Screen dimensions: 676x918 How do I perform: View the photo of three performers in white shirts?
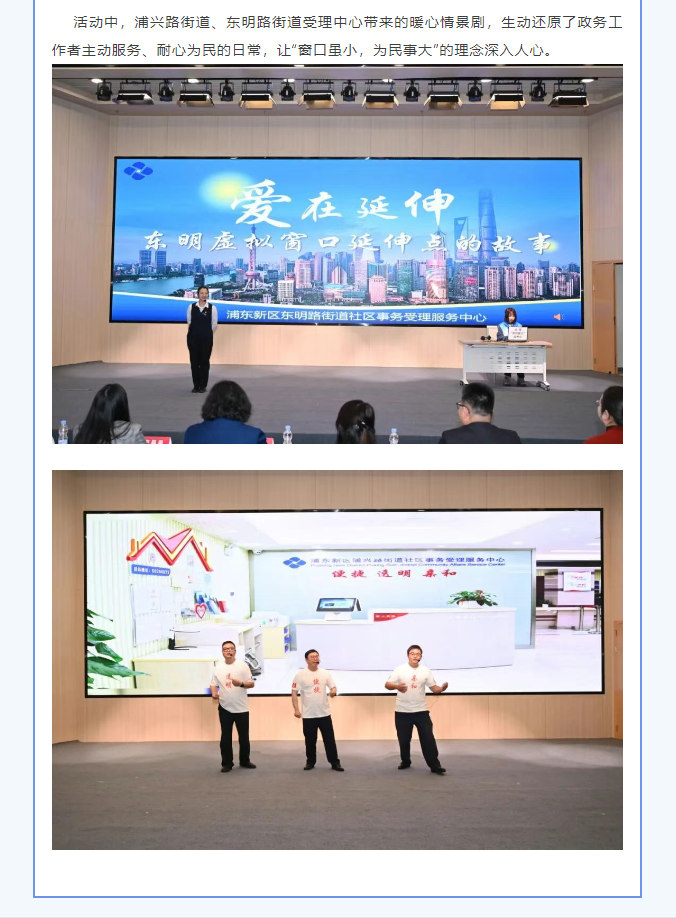(x=337, y=659)
